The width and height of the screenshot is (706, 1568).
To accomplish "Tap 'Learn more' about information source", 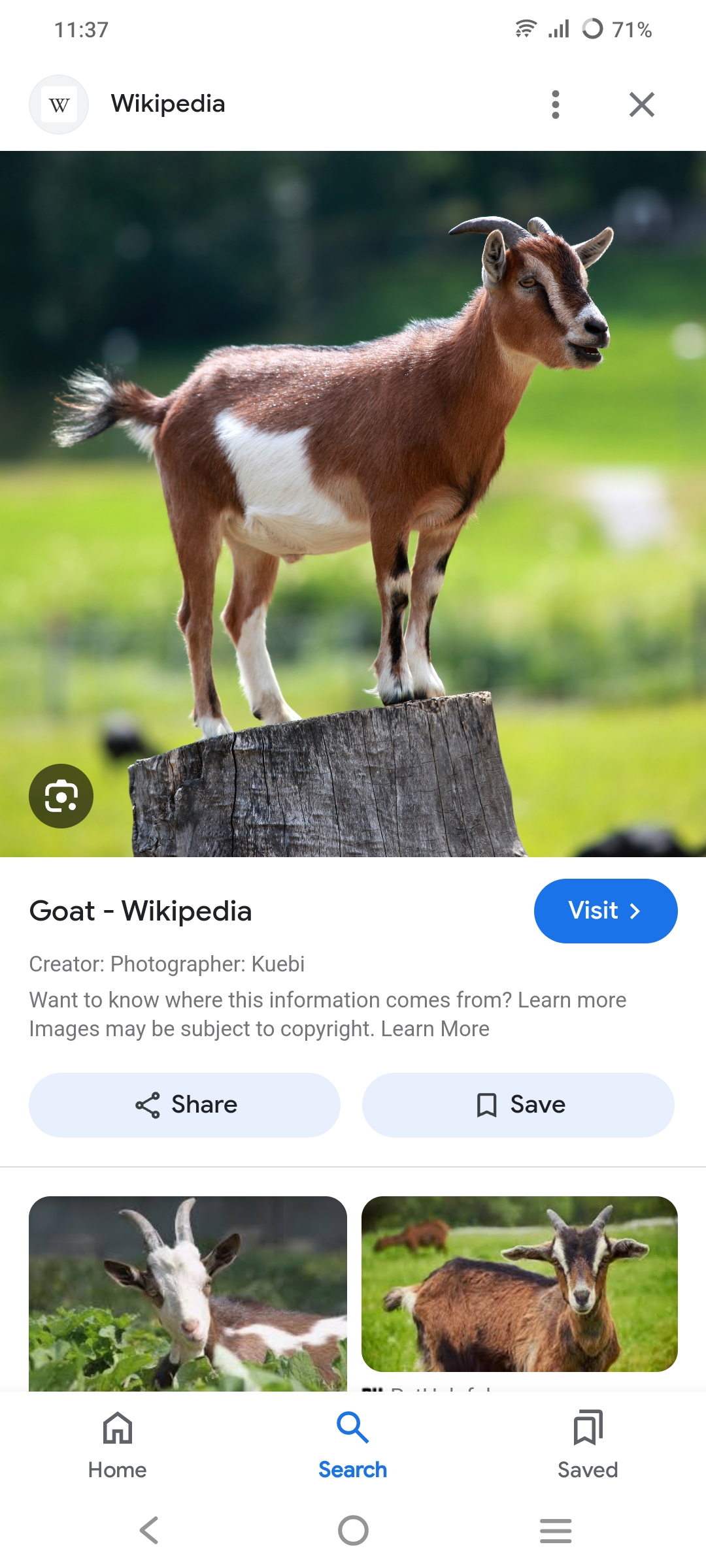I will click(572, 1000).
